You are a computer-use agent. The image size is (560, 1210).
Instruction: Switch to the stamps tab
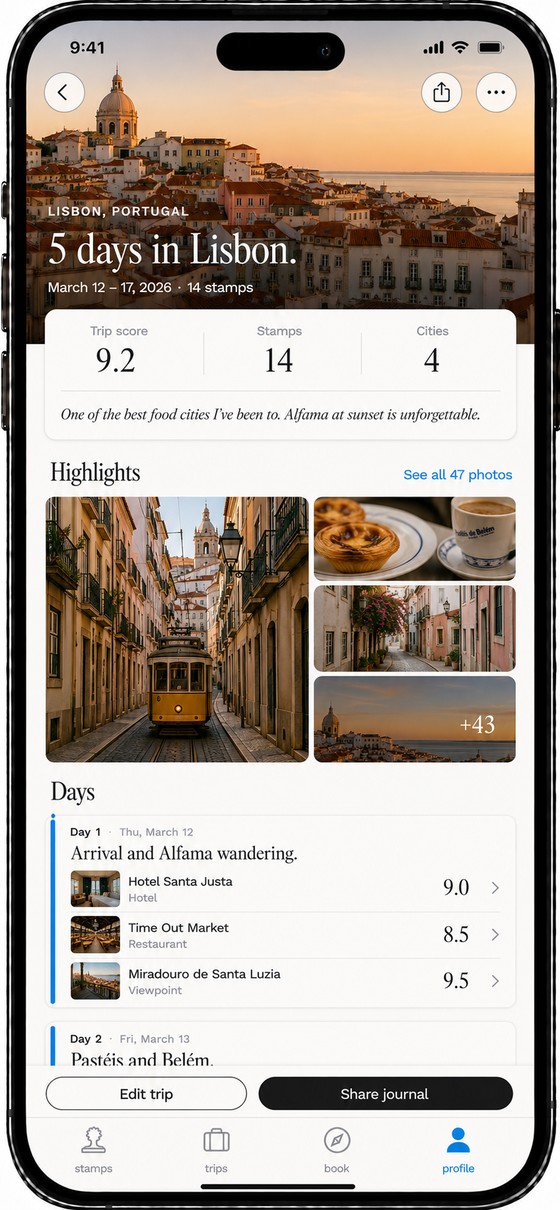(94, 1150)
